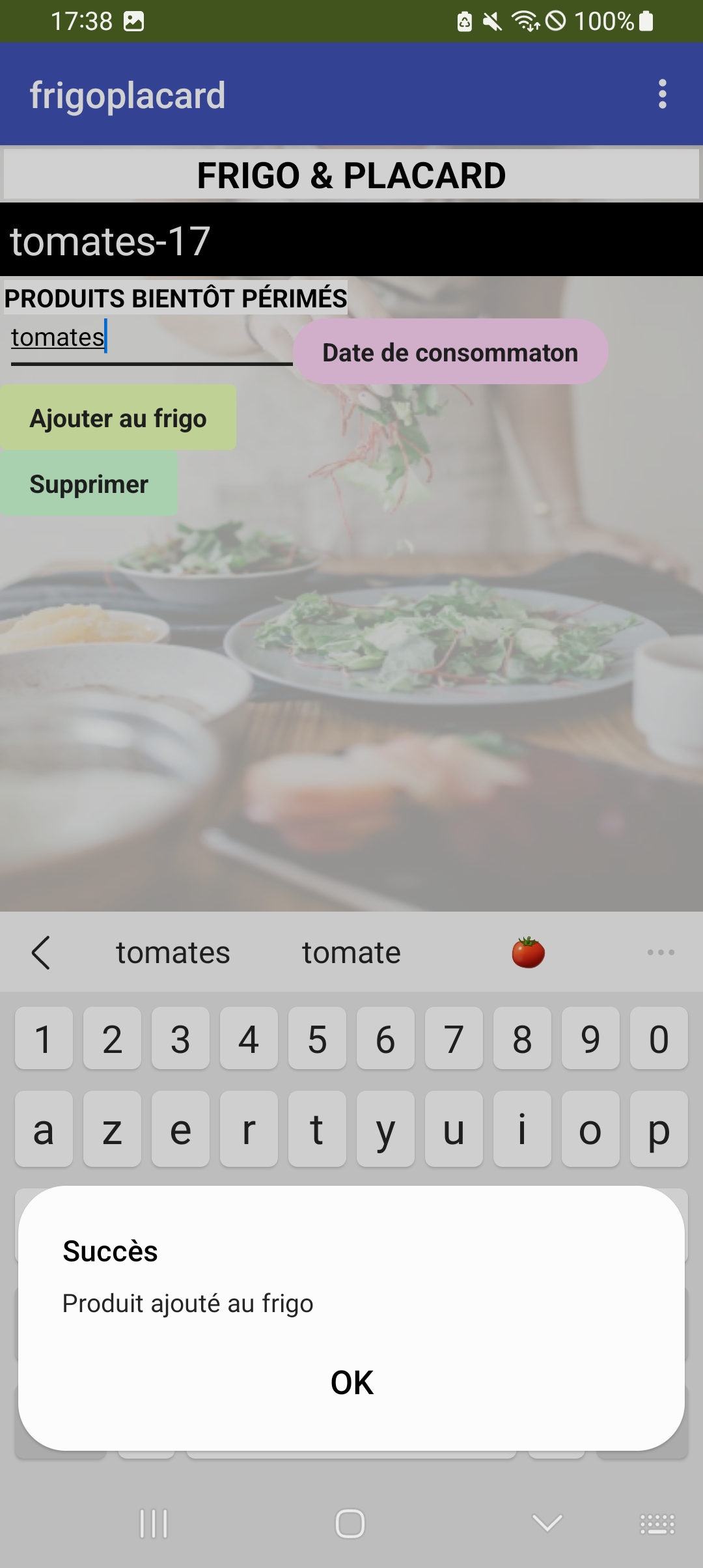Collapse the keyboard suggestion bar arrow

41,953
